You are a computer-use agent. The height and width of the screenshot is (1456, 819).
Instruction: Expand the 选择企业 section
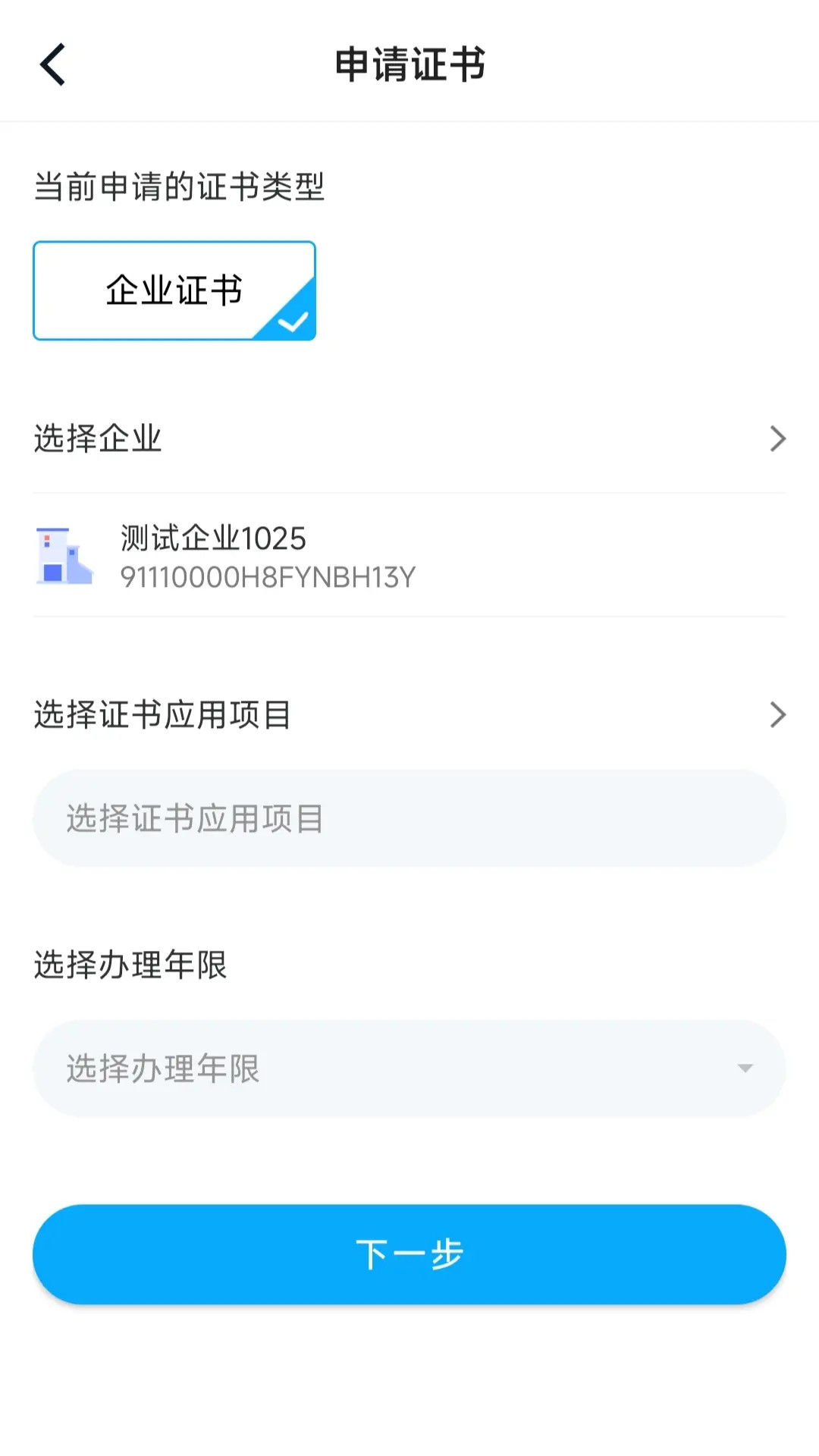tap(409, 438)
